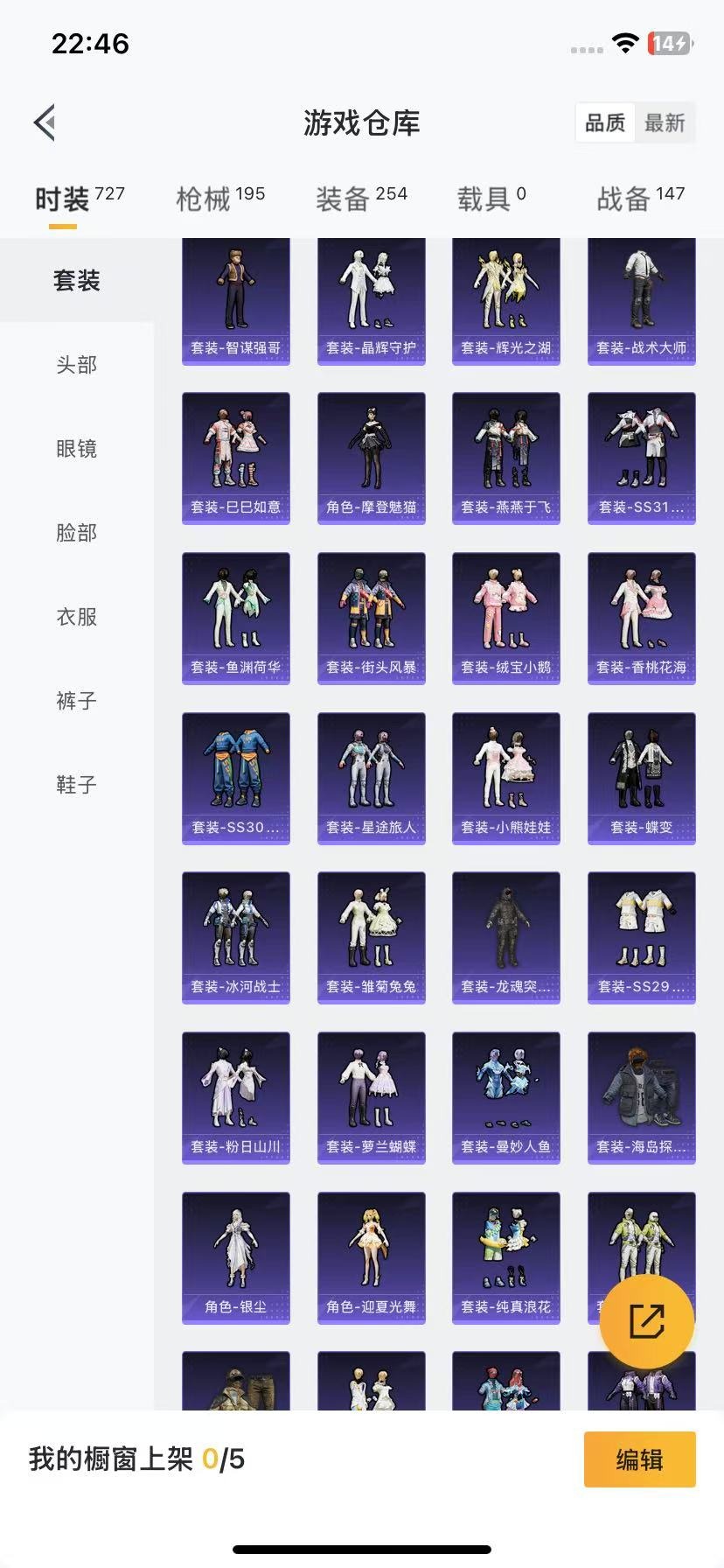Go back using the top-left arrow

pyautogui.click(x=45, y=122)
